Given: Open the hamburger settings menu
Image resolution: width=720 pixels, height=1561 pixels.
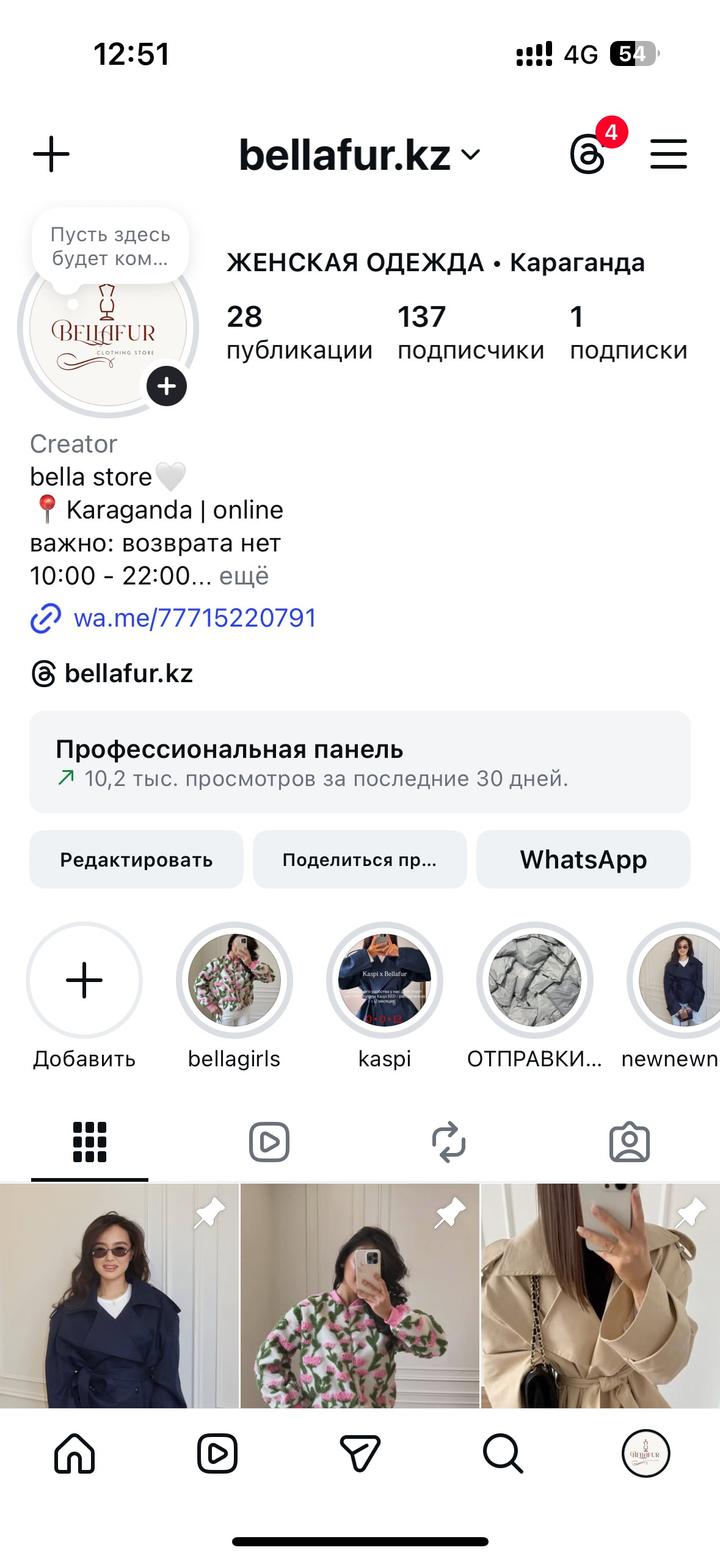Looking at the screenshot, I should (668, 154).
